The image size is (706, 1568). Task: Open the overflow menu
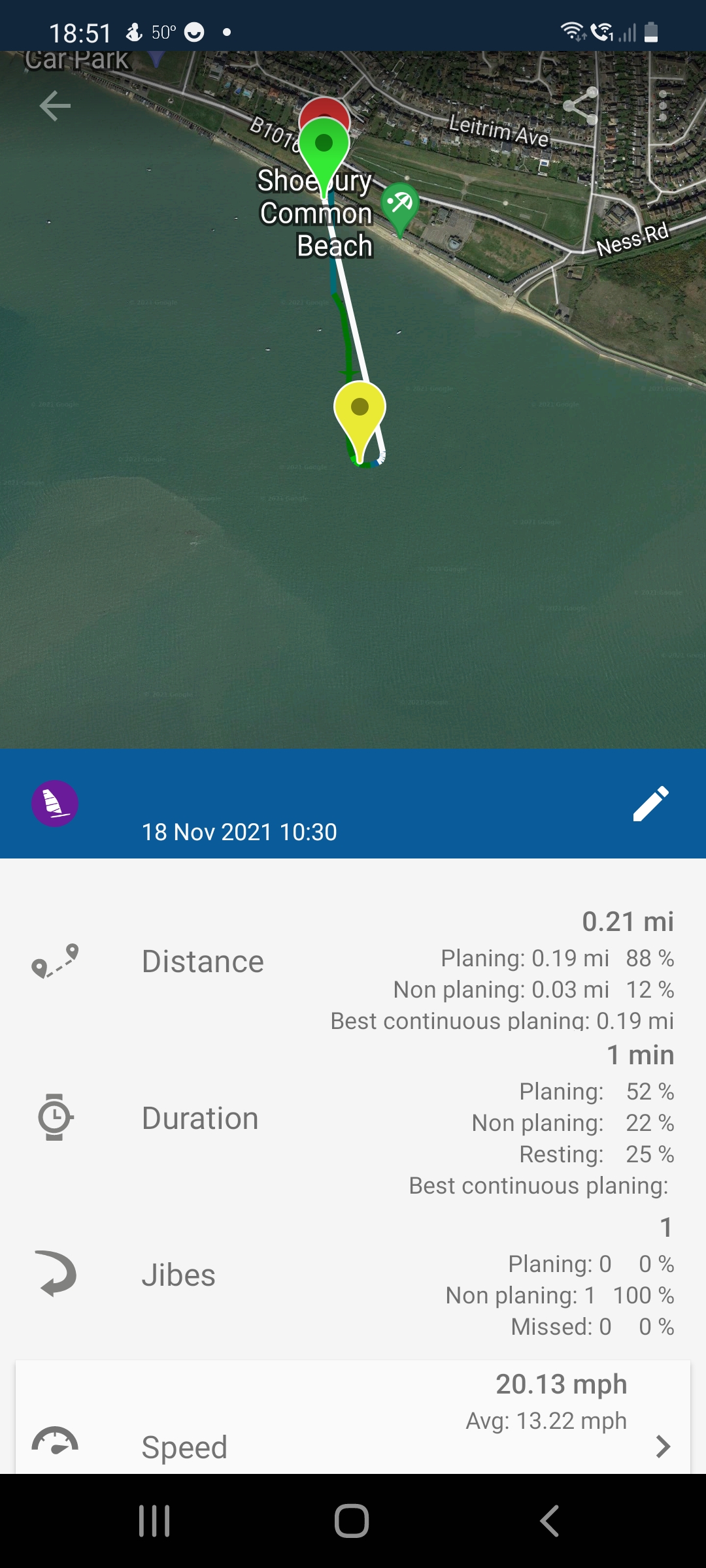click(x=663, y=106)
